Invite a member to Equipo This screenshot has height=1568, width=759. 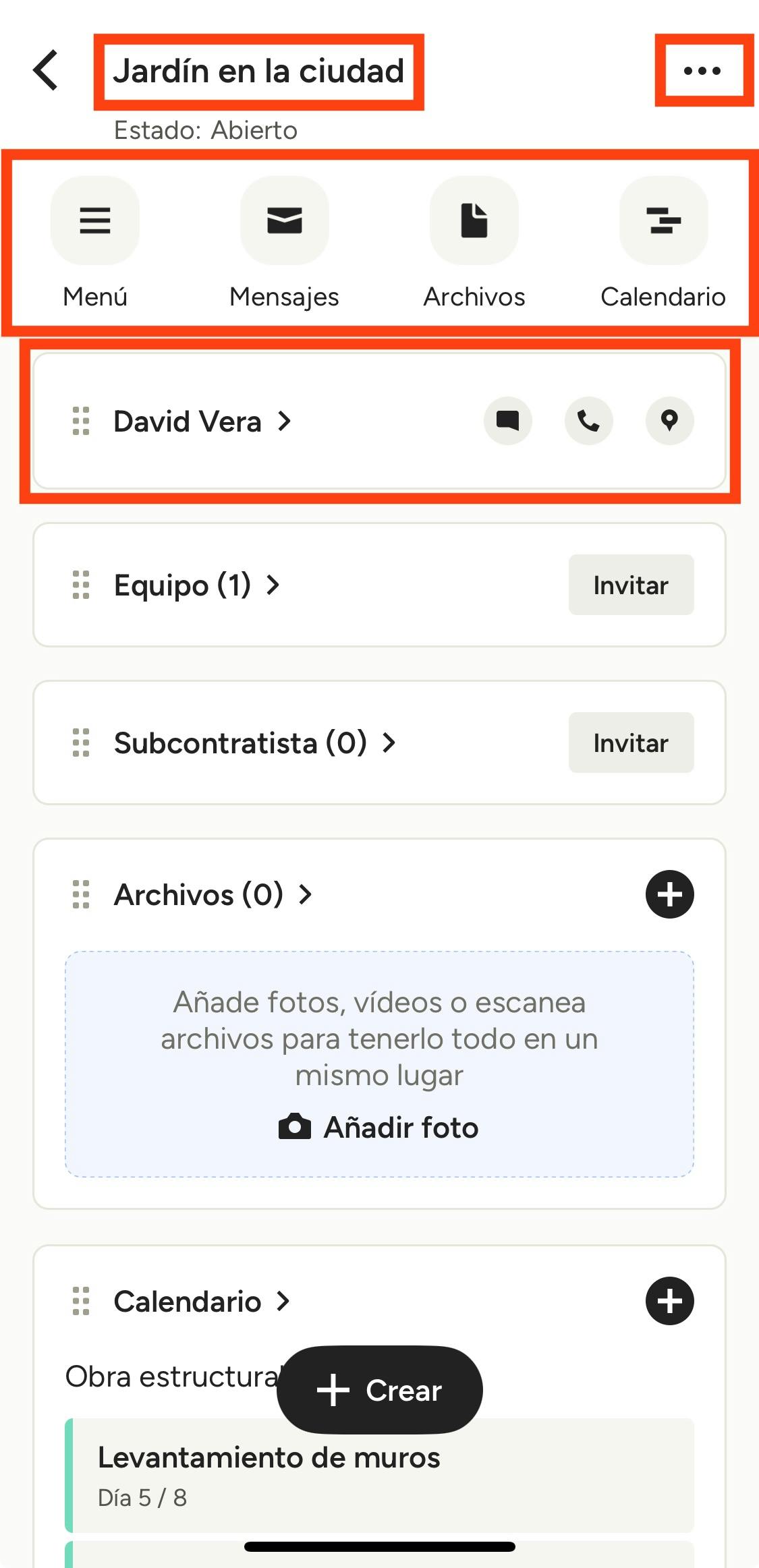click(x=631, y=585)
